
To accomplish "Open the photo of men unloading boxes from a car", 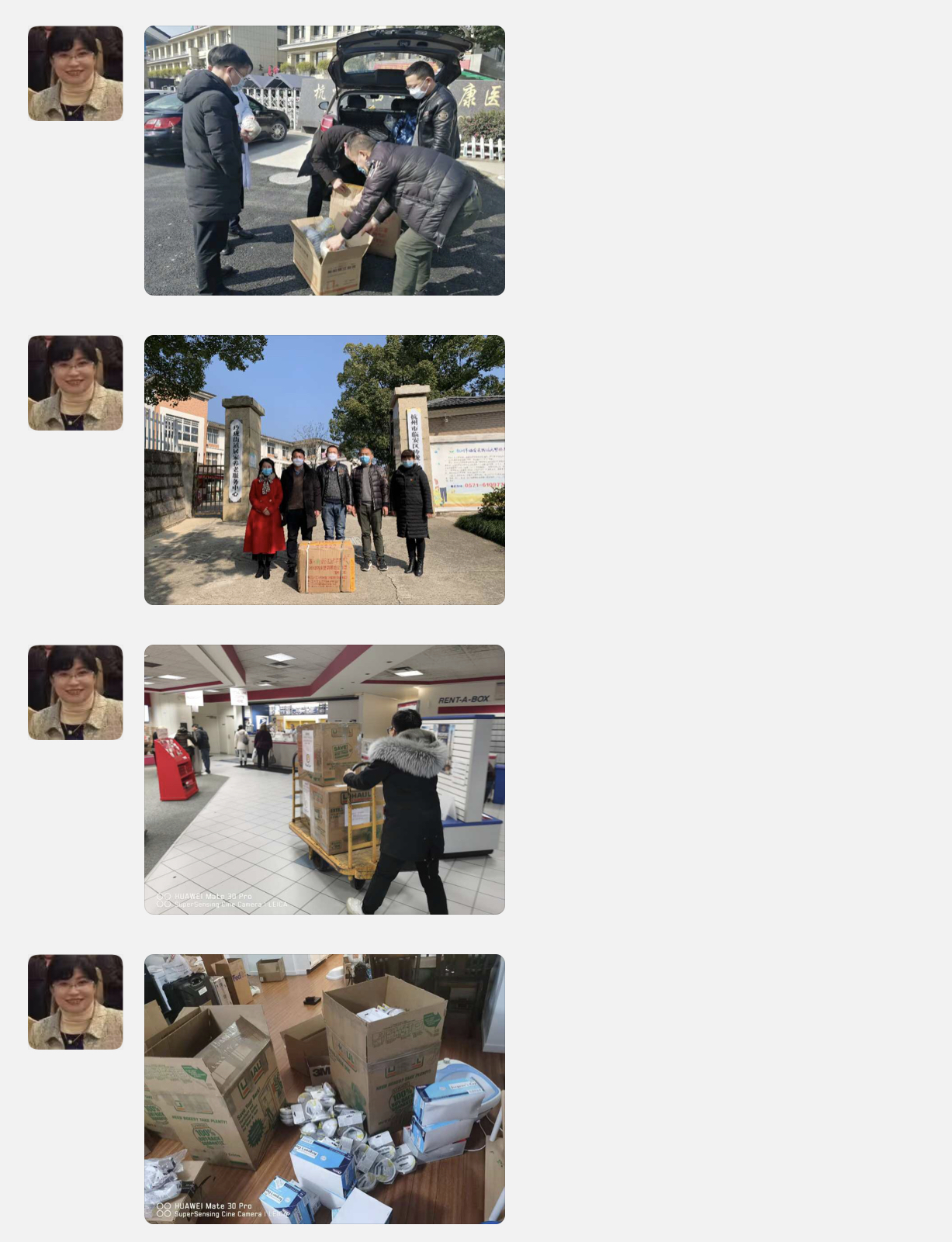I will (x=324, y=161).
